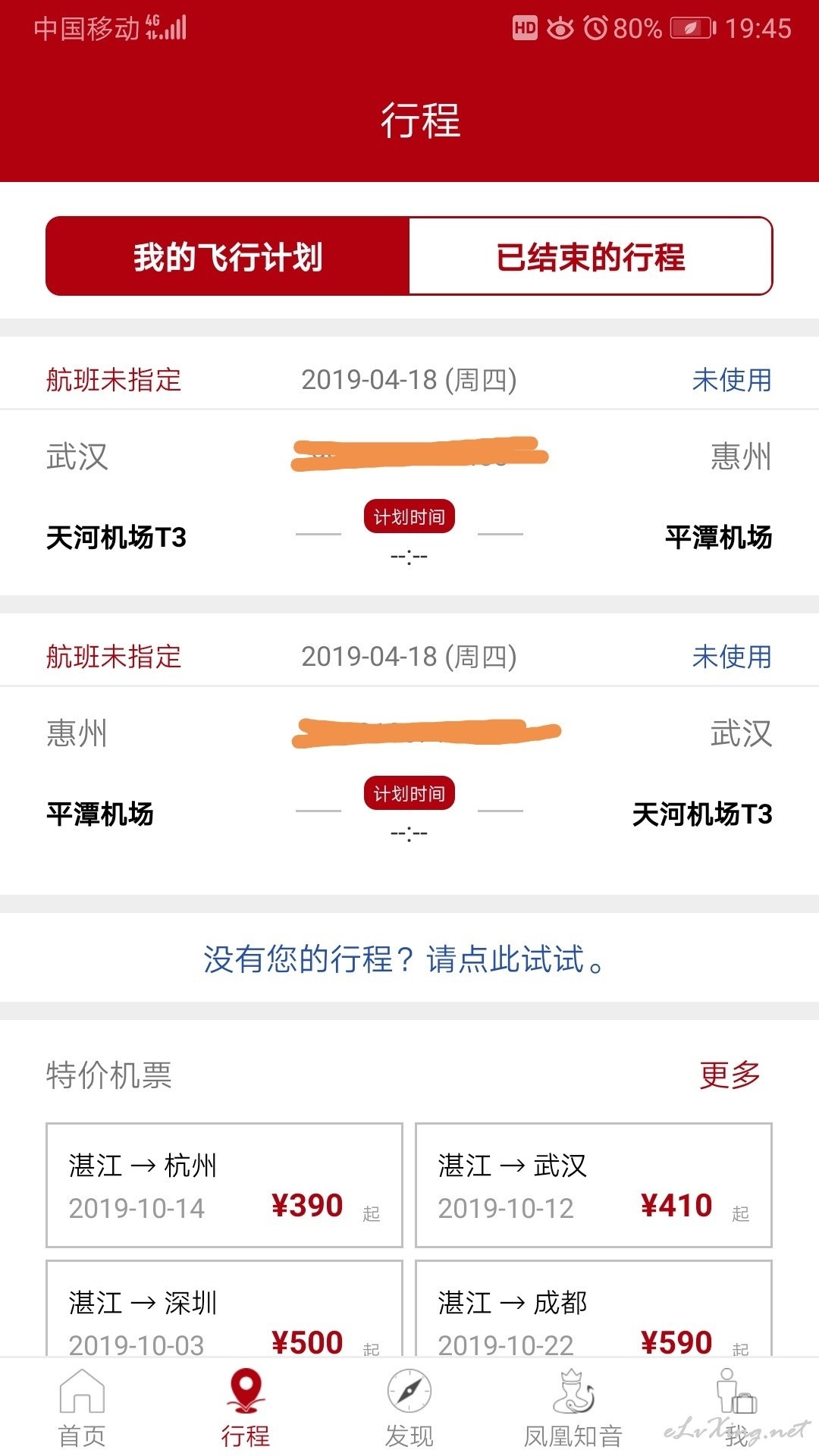Open the 惠州 to 武汉 trip card
Viewport: 819px width, 1456px height.
pyautogui.click(x=409, y=753)
